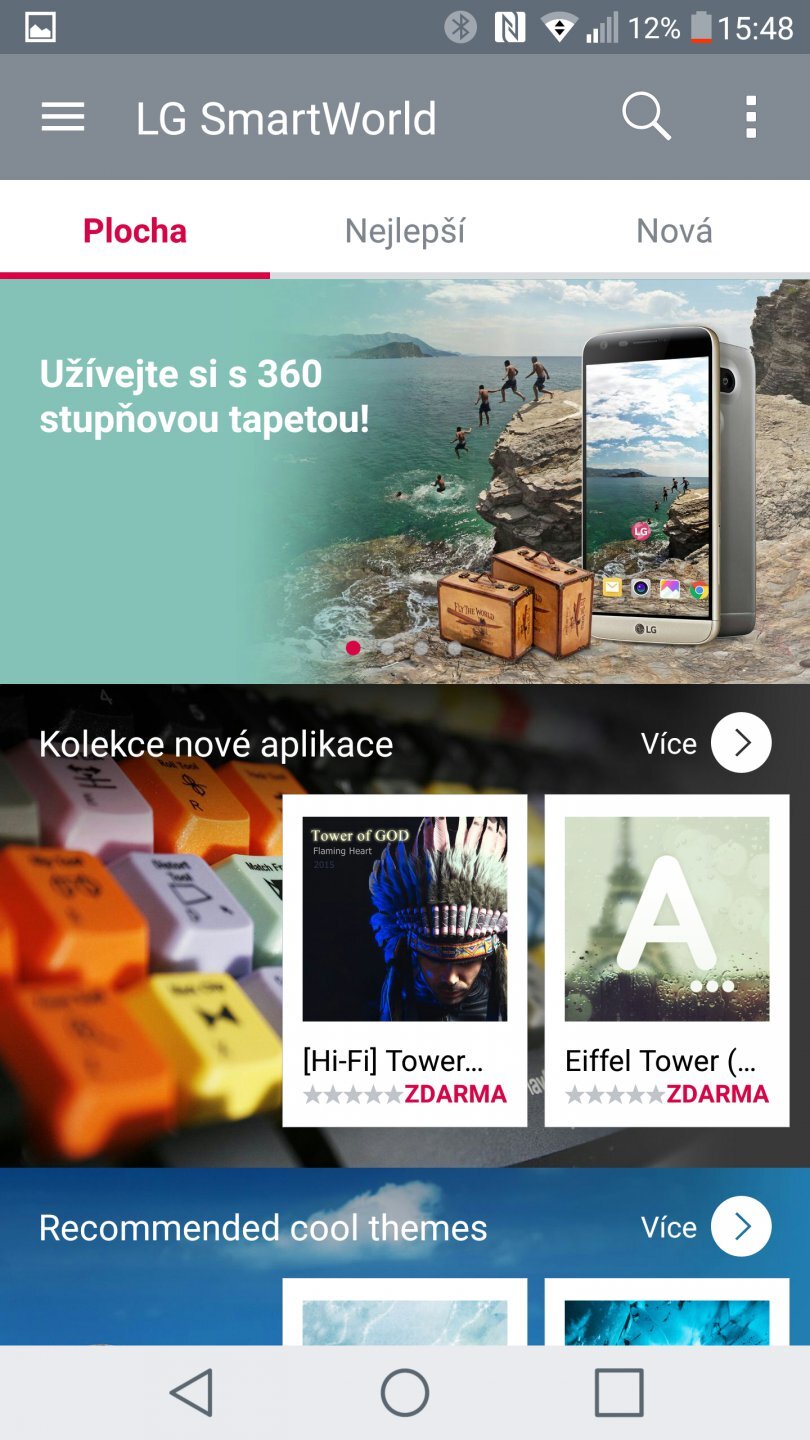The width and height of the screenshot is (810, 1440).
Task: Open the hamburger drawer menu
Action: coord(63,118)
